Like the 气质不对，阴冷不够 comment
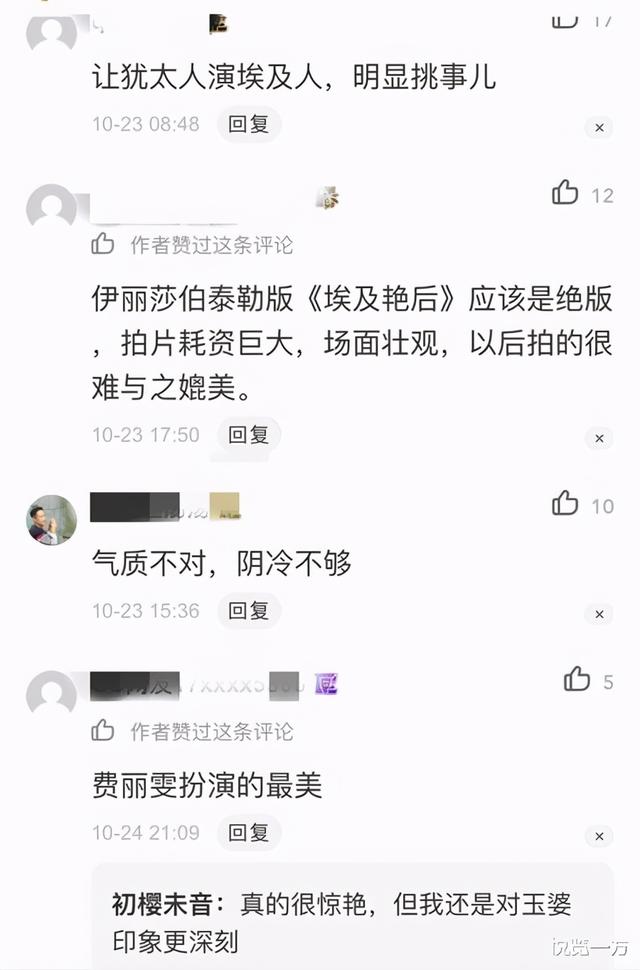Viewport: 640px width, 970px height. pos(566,504)
